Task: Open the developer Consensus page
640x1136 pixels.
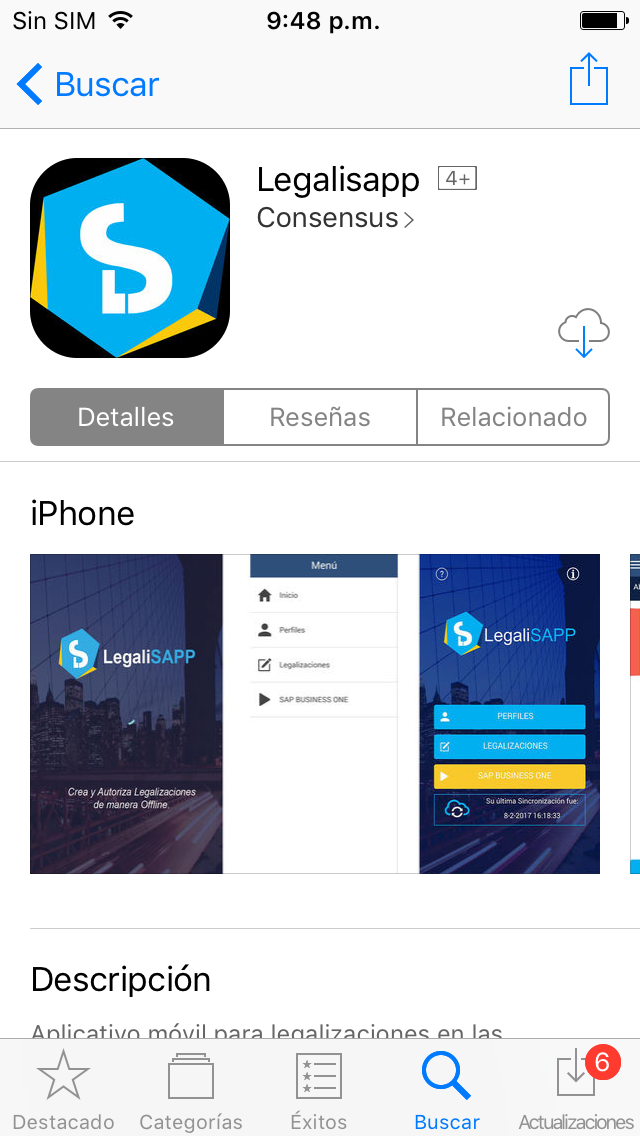Action: [335, 218]
